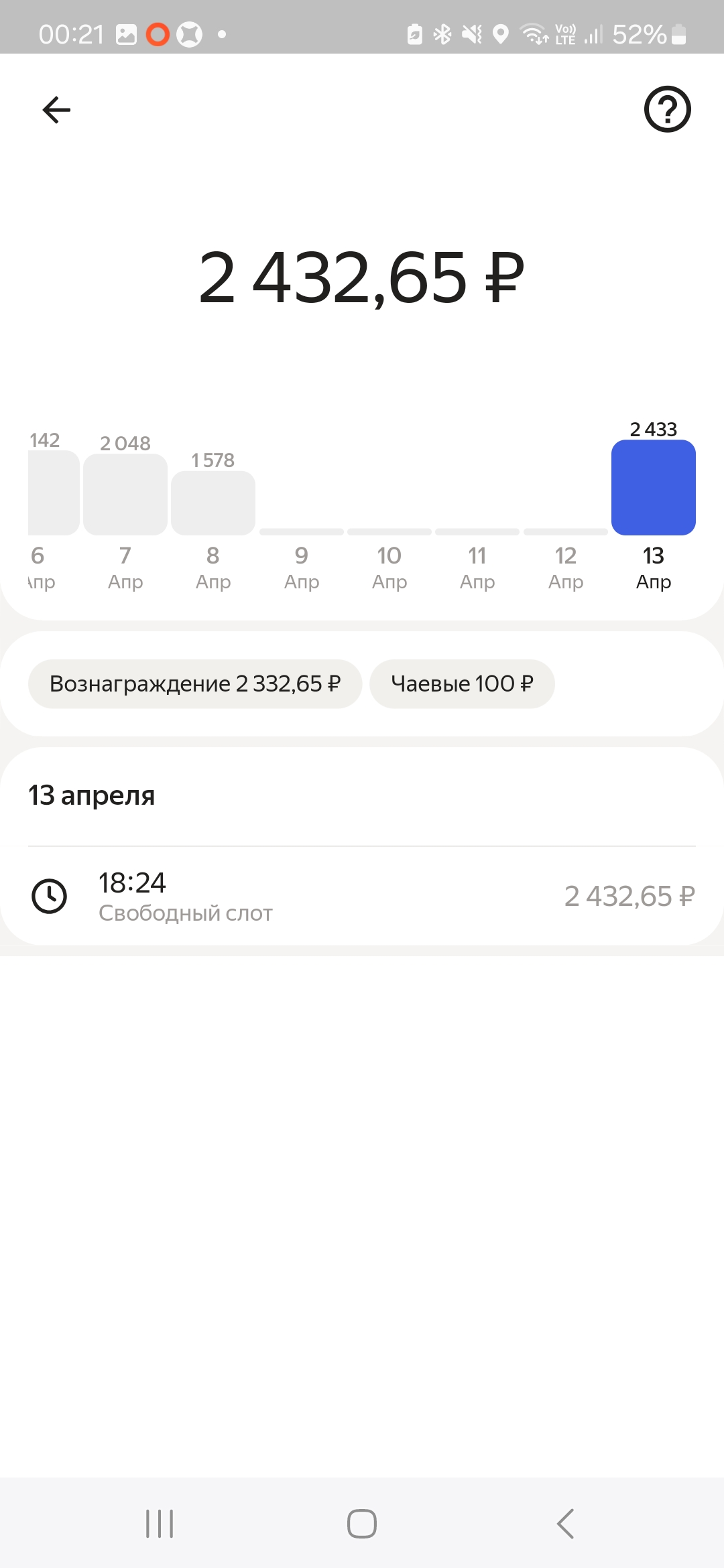
Task: Tap the system home button
Action: pyautogui.click(x=362, y=1524)
